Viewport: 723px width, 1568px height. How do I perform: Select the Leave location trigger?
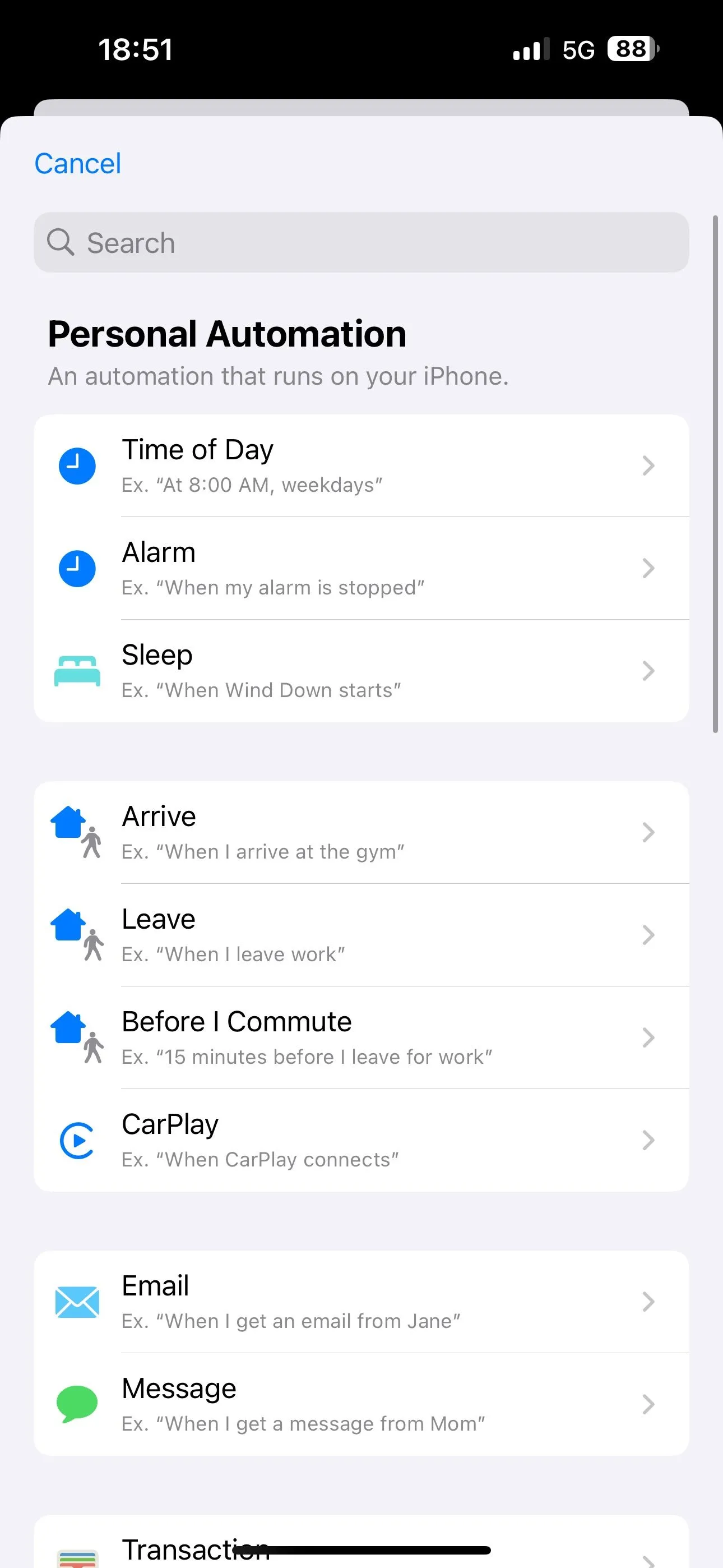pyautogui.click(x=361, y=935)
